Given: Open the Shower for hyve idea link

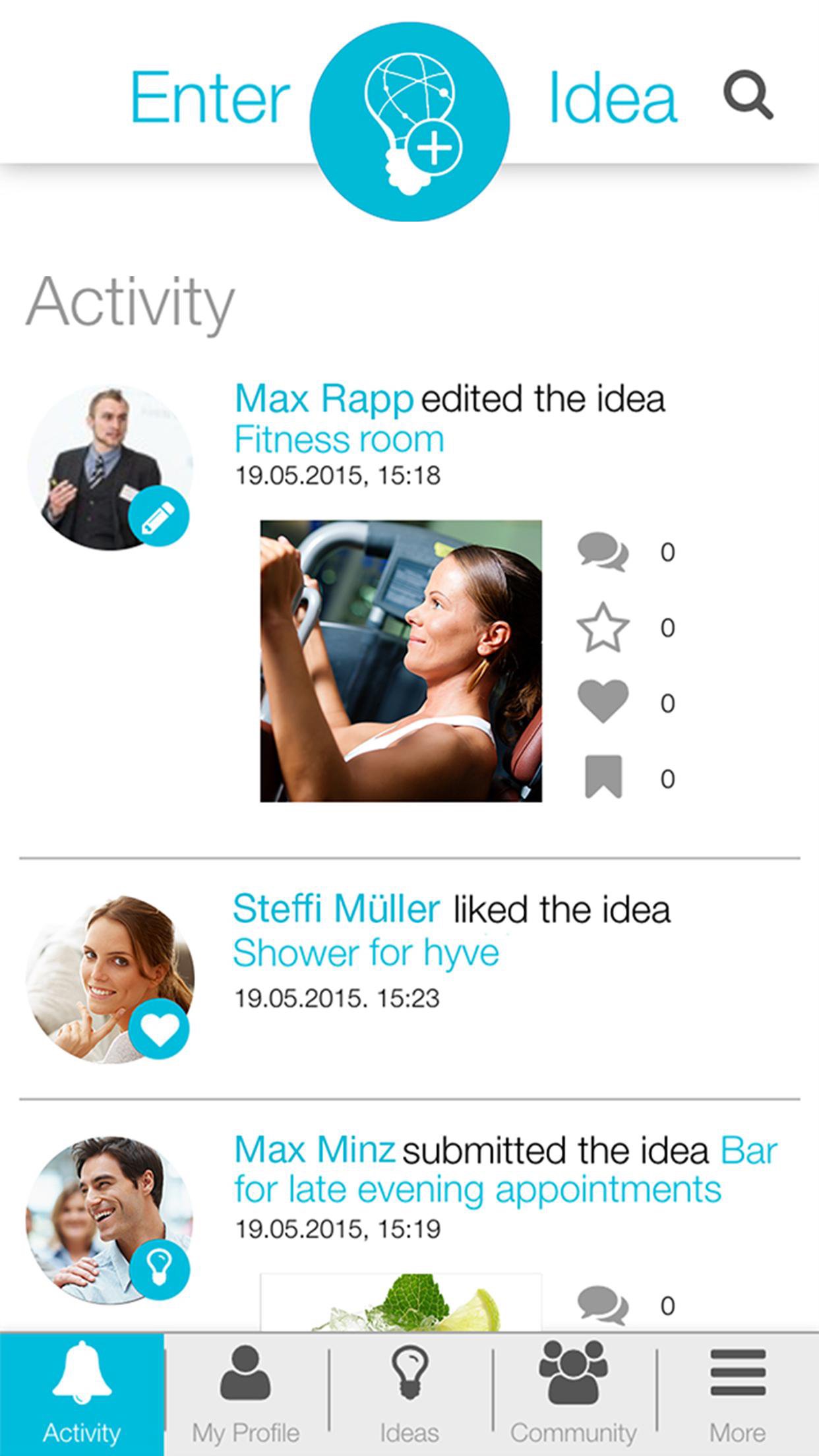Looking at the screenshot, I should click(x=367, y=950).
